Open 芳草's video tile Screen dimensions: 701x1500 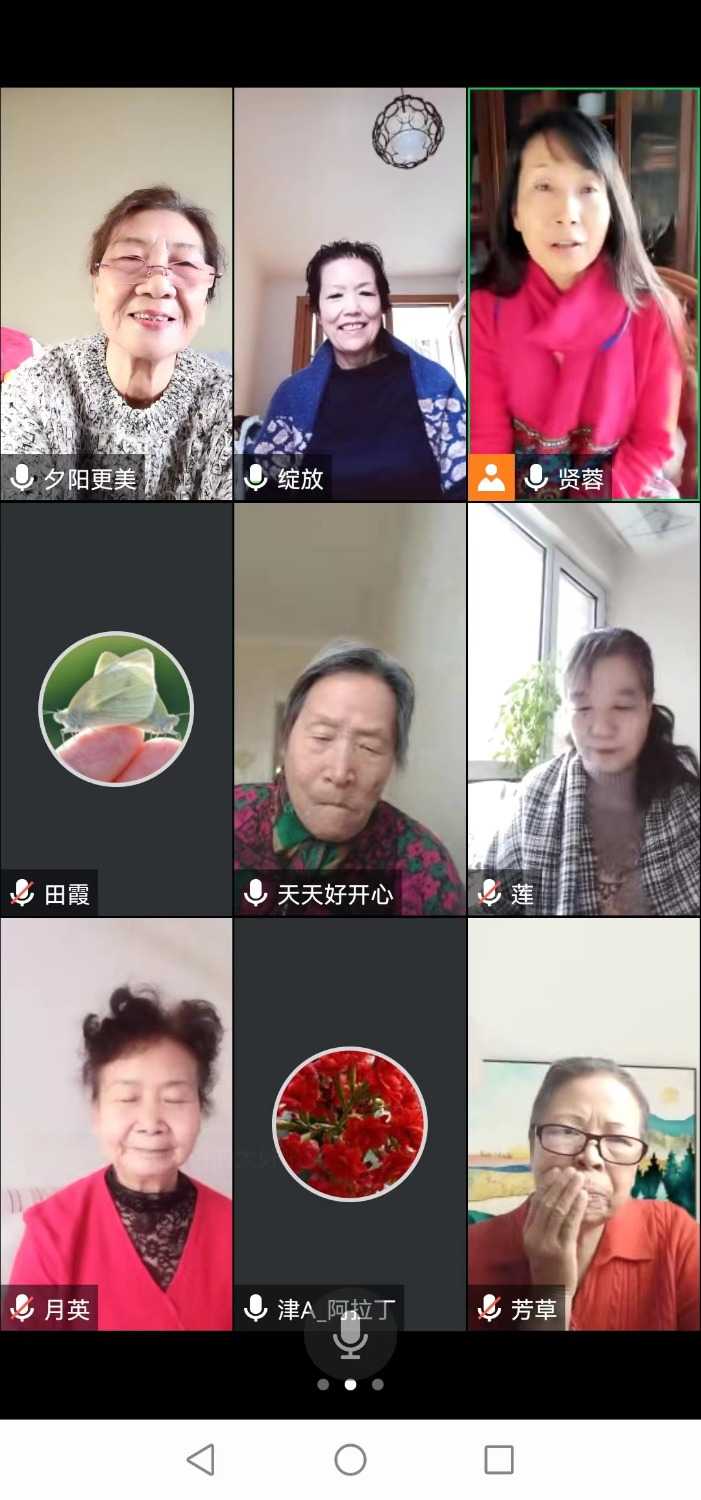584,1124
